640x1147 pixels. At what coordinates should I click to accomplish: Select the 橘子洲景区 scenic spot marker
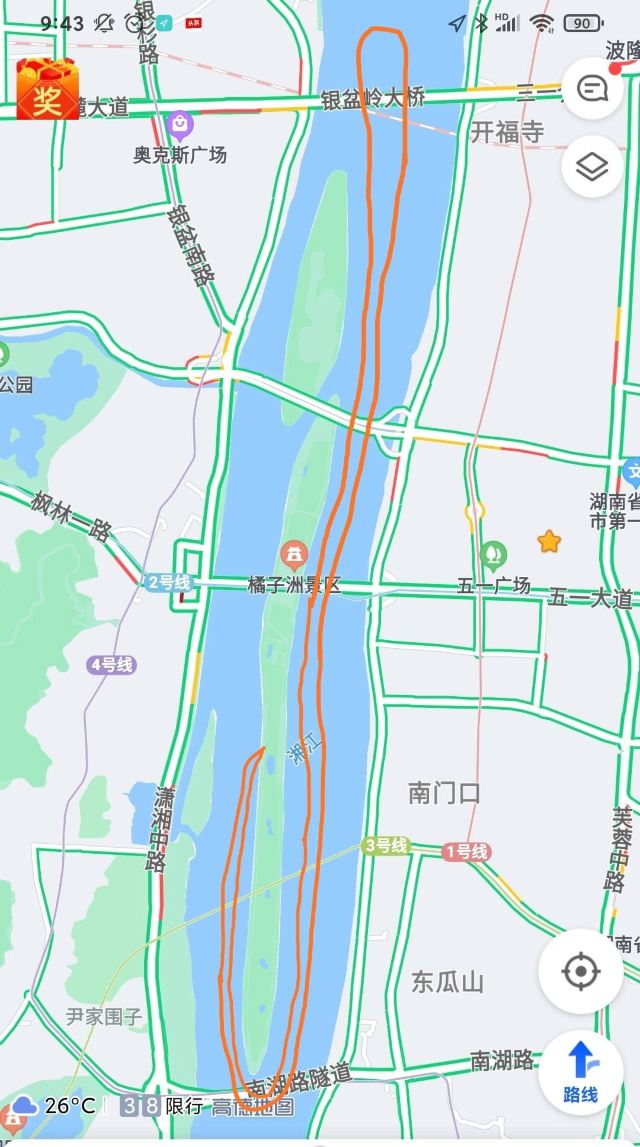tap(293, 553)
